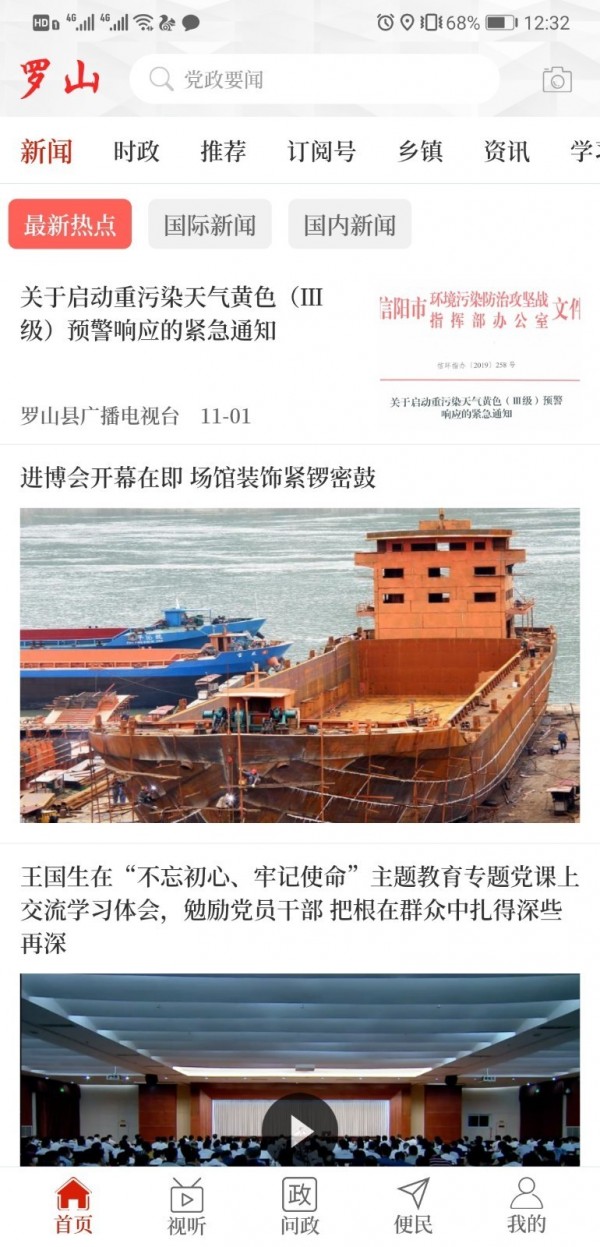Select the 最新热点 chip
600x1247 pixels.
[70, 225]
